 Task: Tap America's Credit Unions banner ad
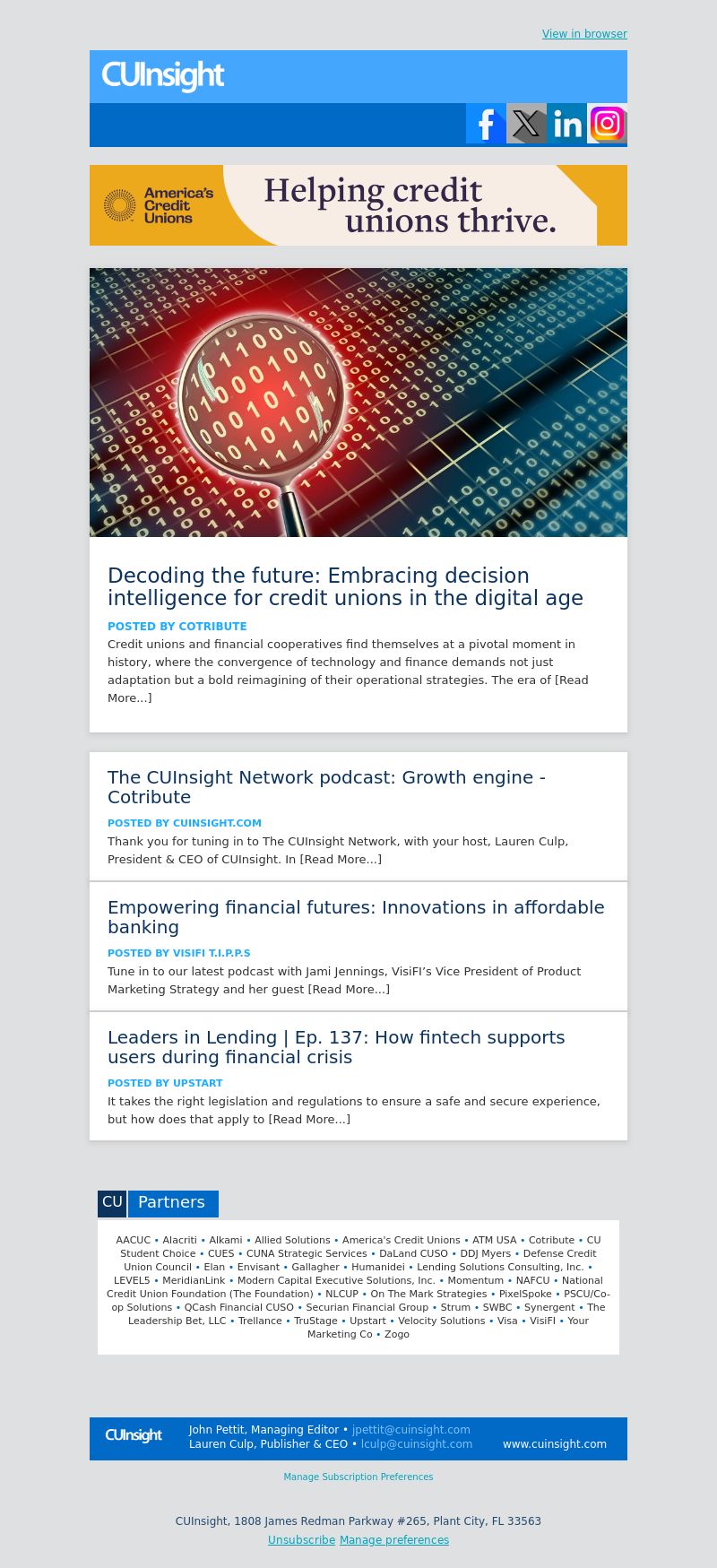(358, 205)
